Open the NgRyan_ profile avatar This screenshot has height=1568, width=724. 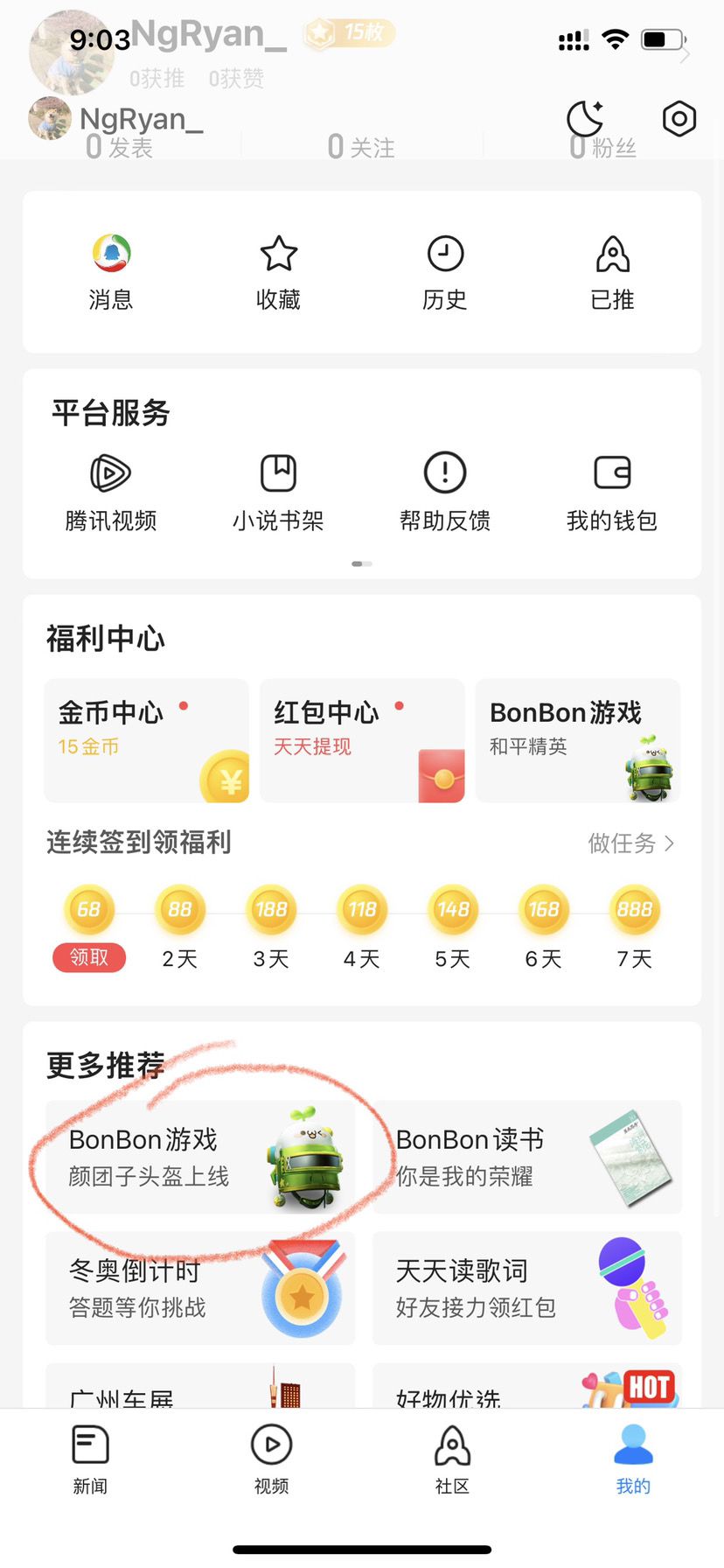click(50, 119)
